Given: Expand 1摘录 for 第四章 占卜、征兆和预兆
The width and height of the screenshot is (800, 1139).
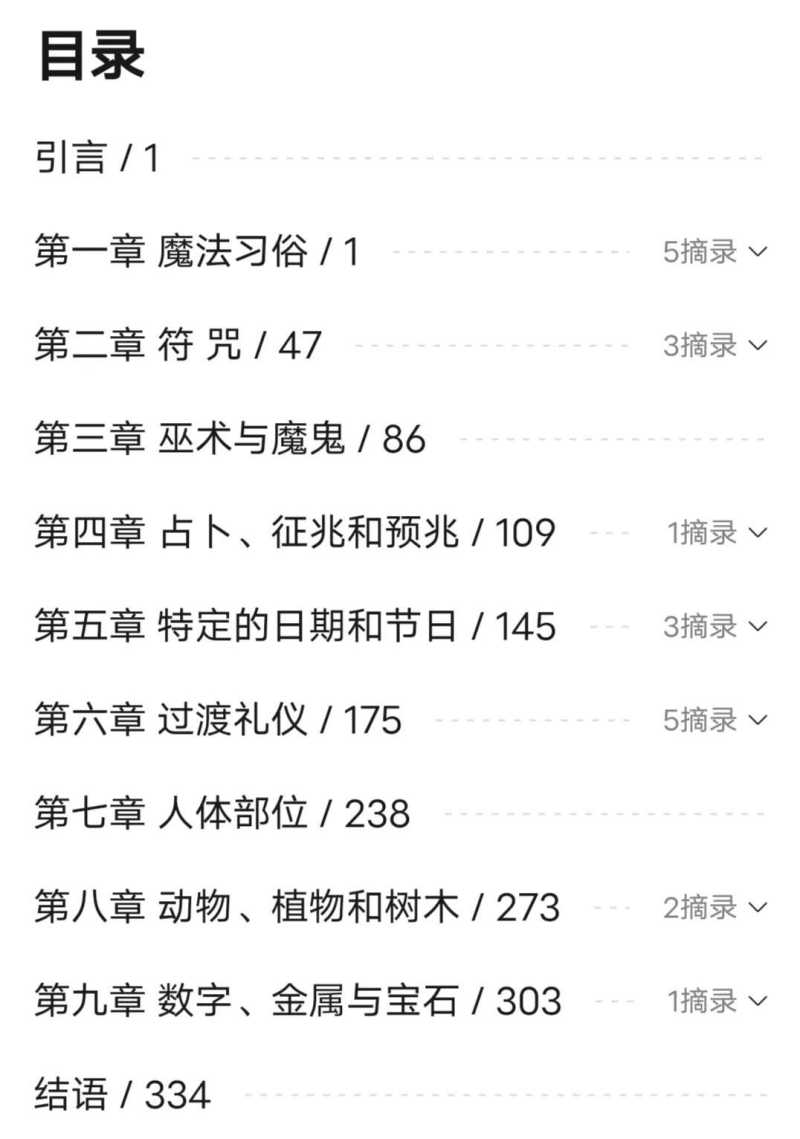Looking at the screenshot, I should click(x=716, y=533).
